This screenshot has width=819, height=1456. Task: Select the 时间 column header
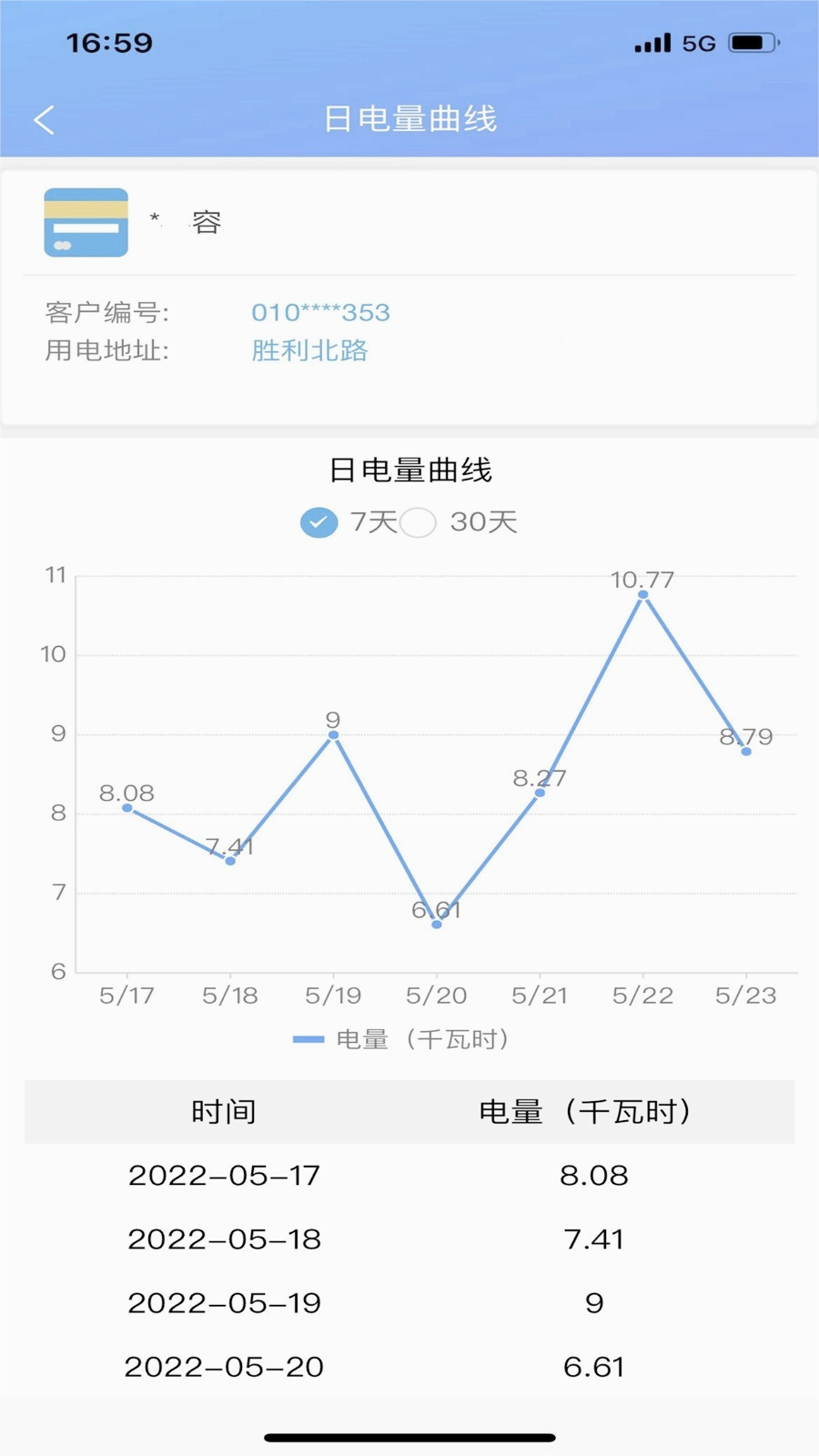coord(223,1111)
